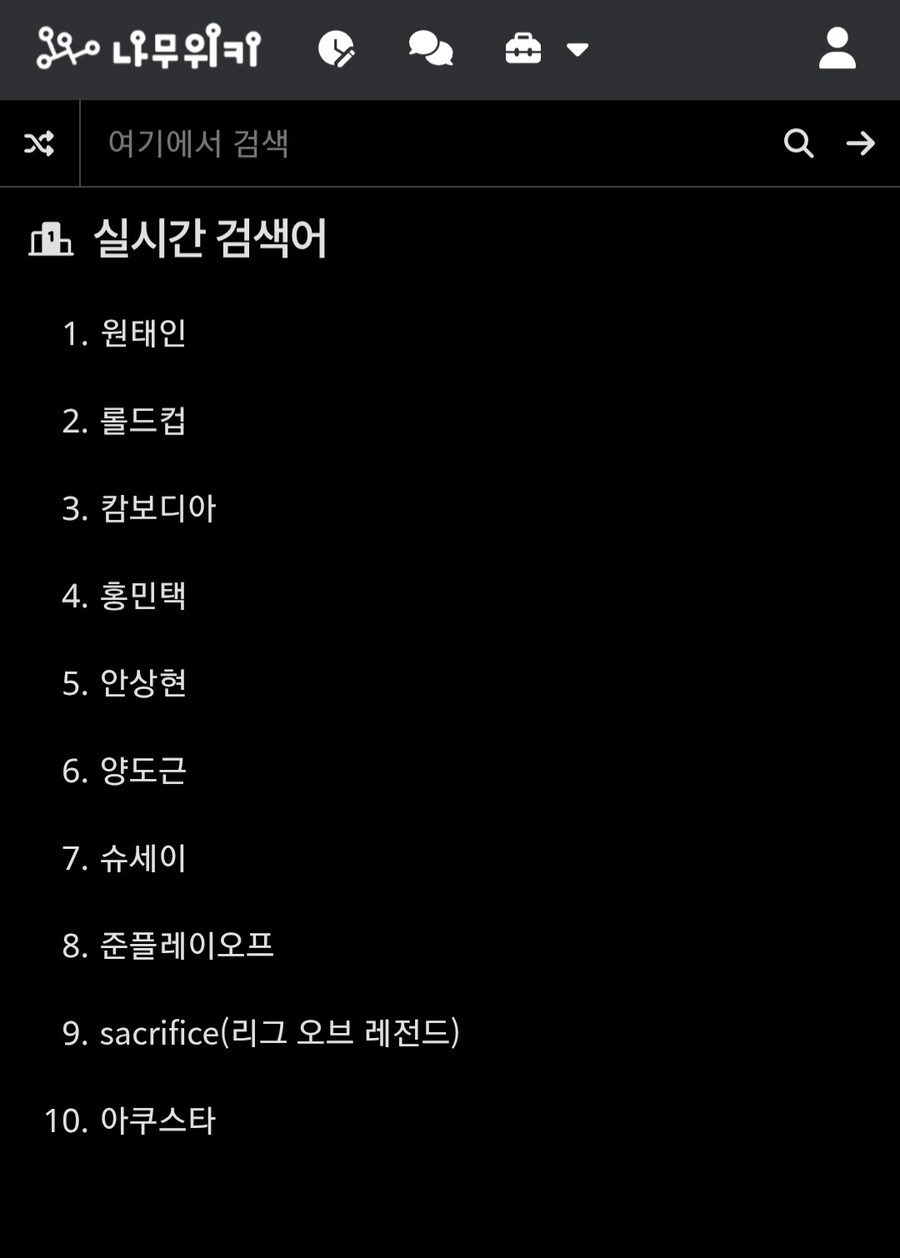Open sacrifice(리그 오브 레전드) entry
This screenshot has width=900, height=1258.
click(x=279, y=1033)
